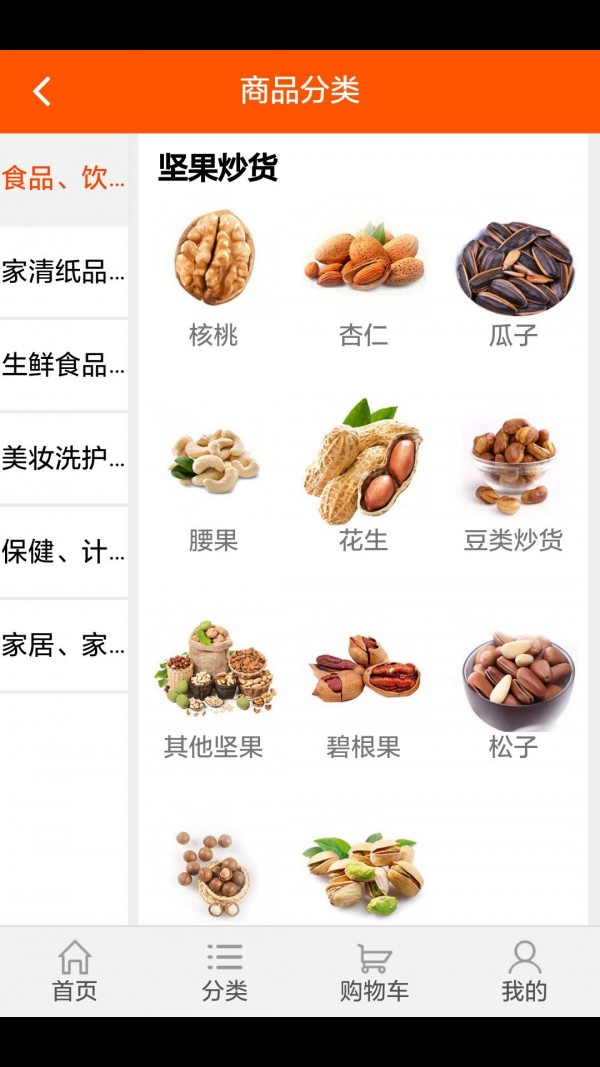Screen dimensions: 600x1067
Task: View the 其他坚果 subcategory
Action: (x=214, y=688)
